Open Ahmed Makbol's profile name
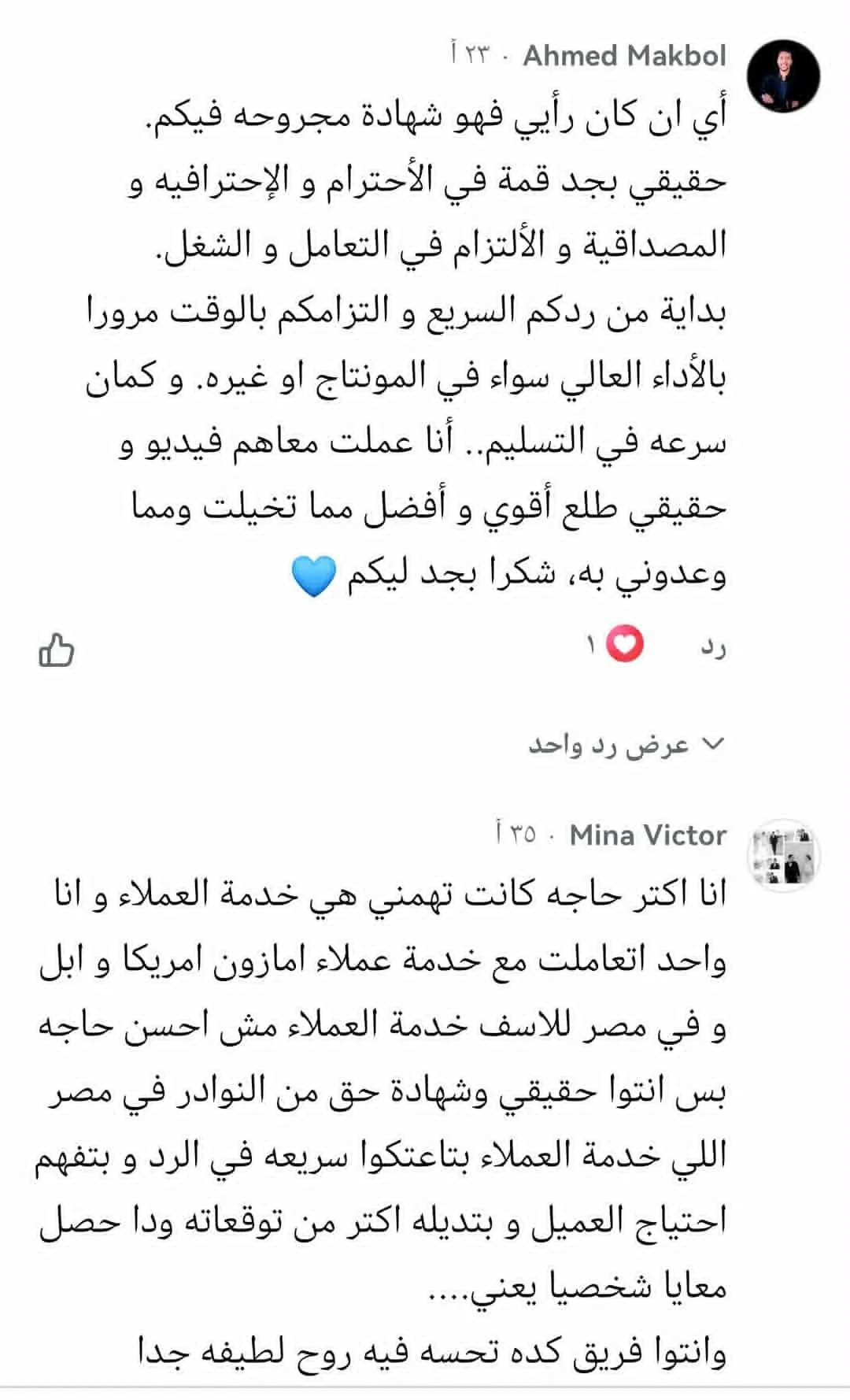This screenshot has height=1400, width=850. coord(624,56)
